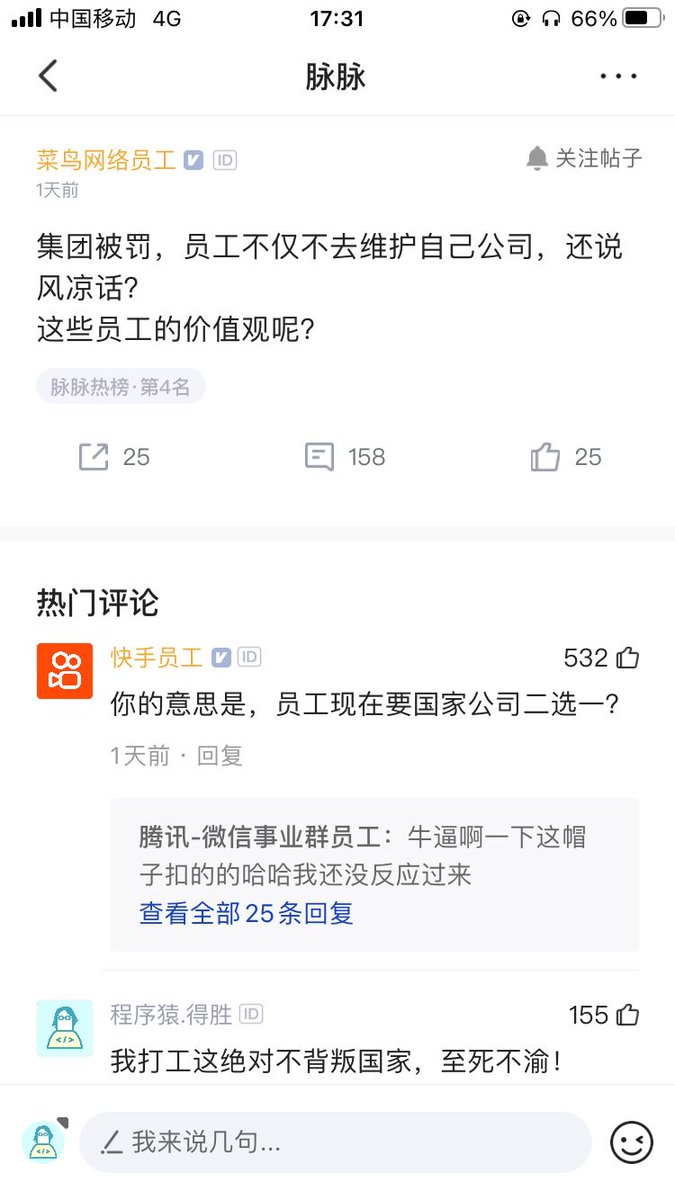Screen dimensions: 675x1200
Task: Like the 快手员工 comment
Action: (x=627, y=658)
